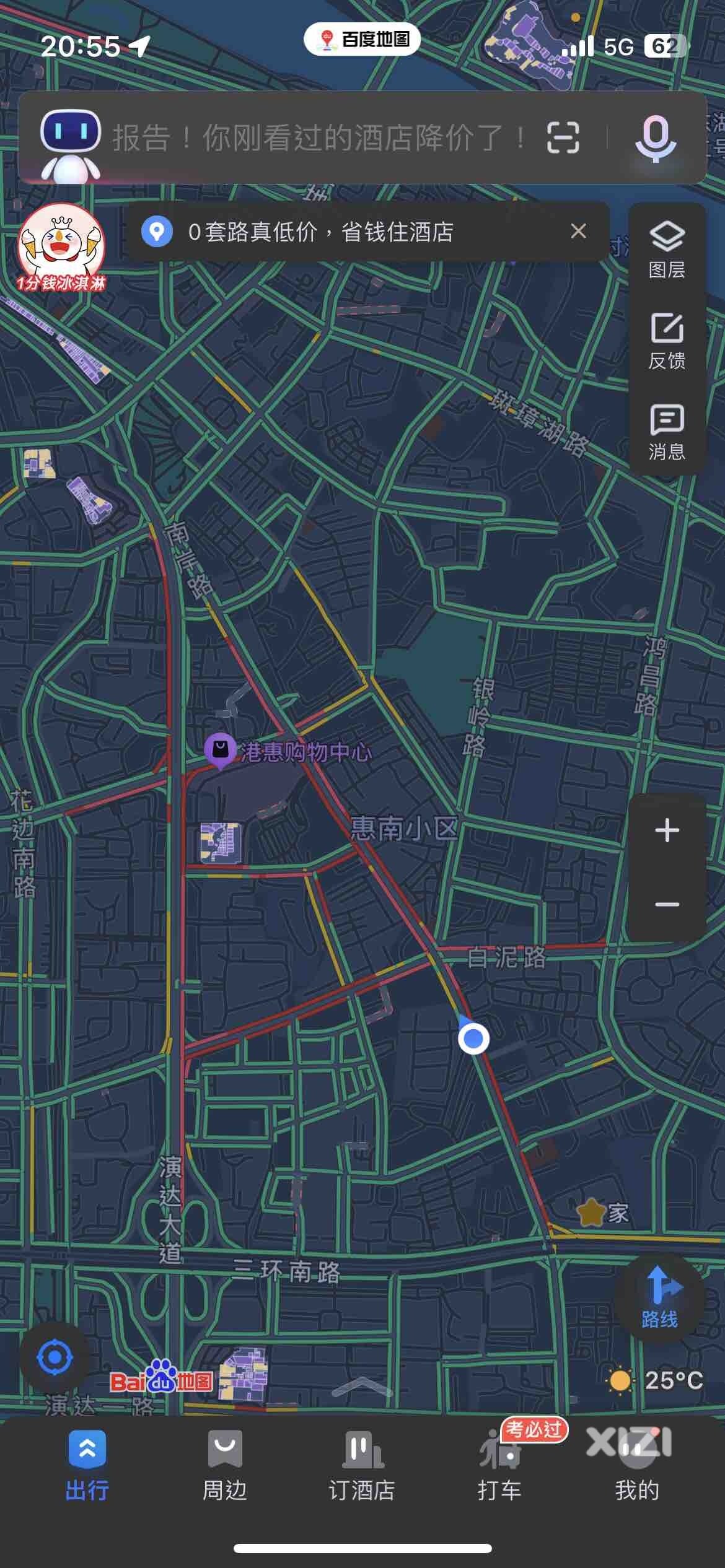Open 消息 messages
The image size is (725, 1568).
pyautogui.click(x=667, y=432)
